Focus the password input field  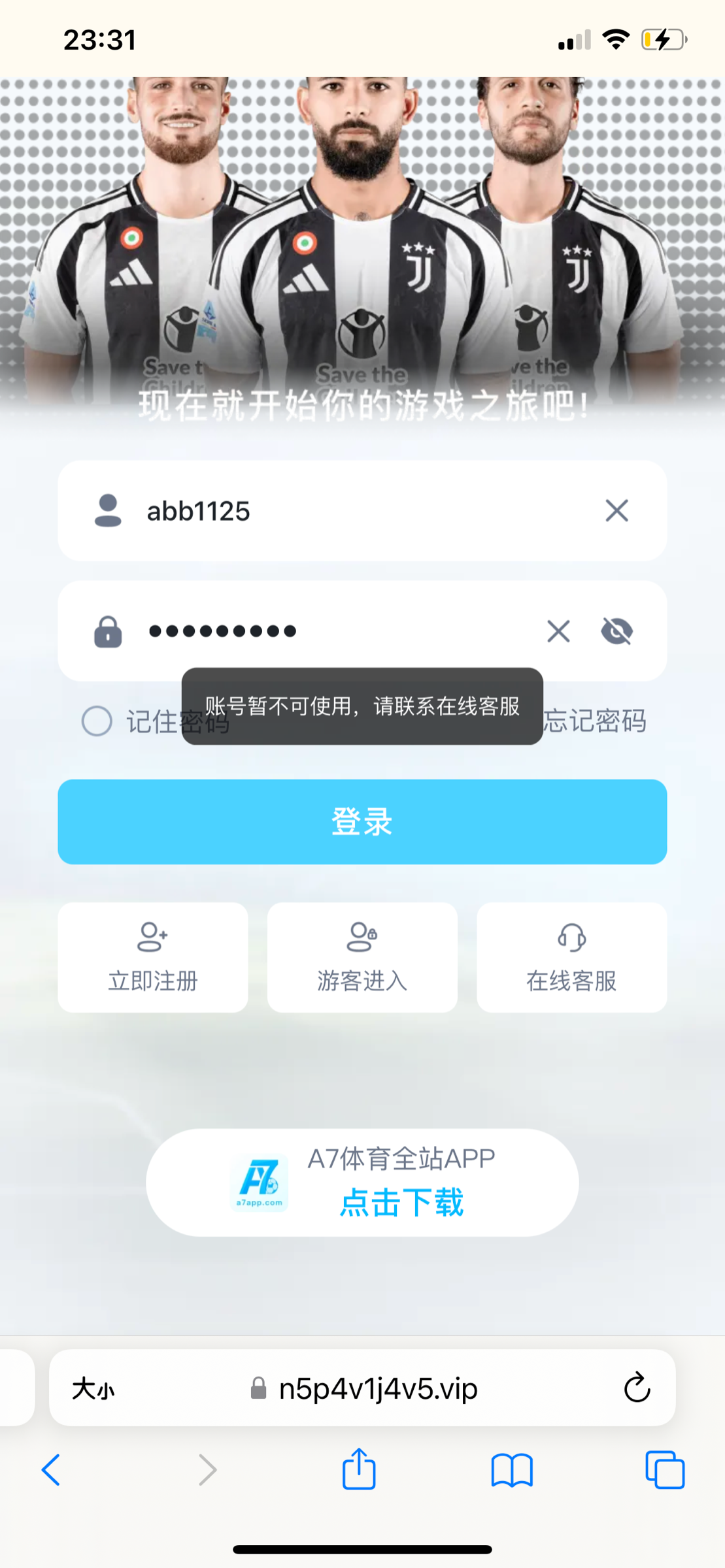(327, 631)
